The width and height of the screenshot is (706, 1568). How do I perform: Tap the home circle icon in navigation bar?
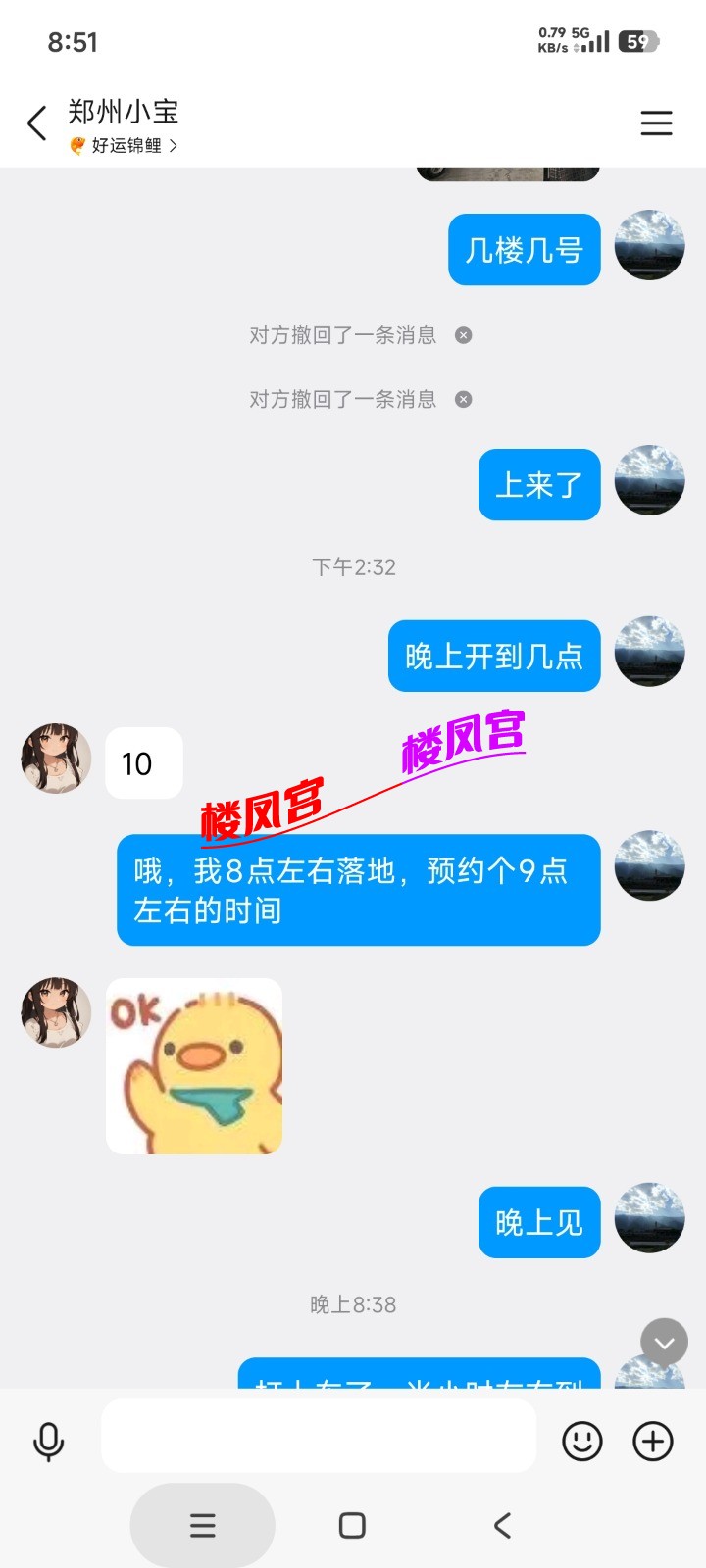pyautogui.click(x=350, y=1525)
